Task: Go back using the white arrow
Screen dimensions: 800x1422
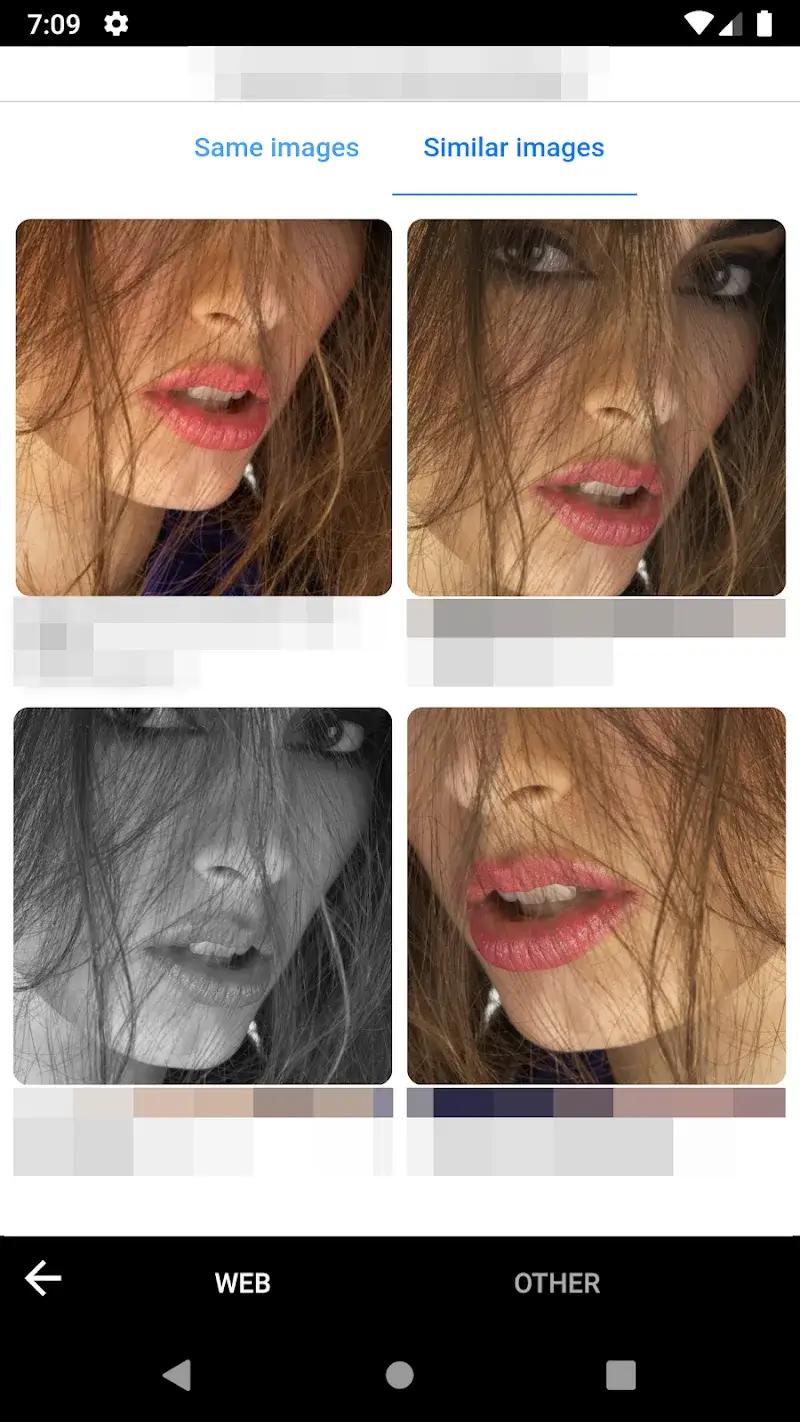Action: point(43,1278)
